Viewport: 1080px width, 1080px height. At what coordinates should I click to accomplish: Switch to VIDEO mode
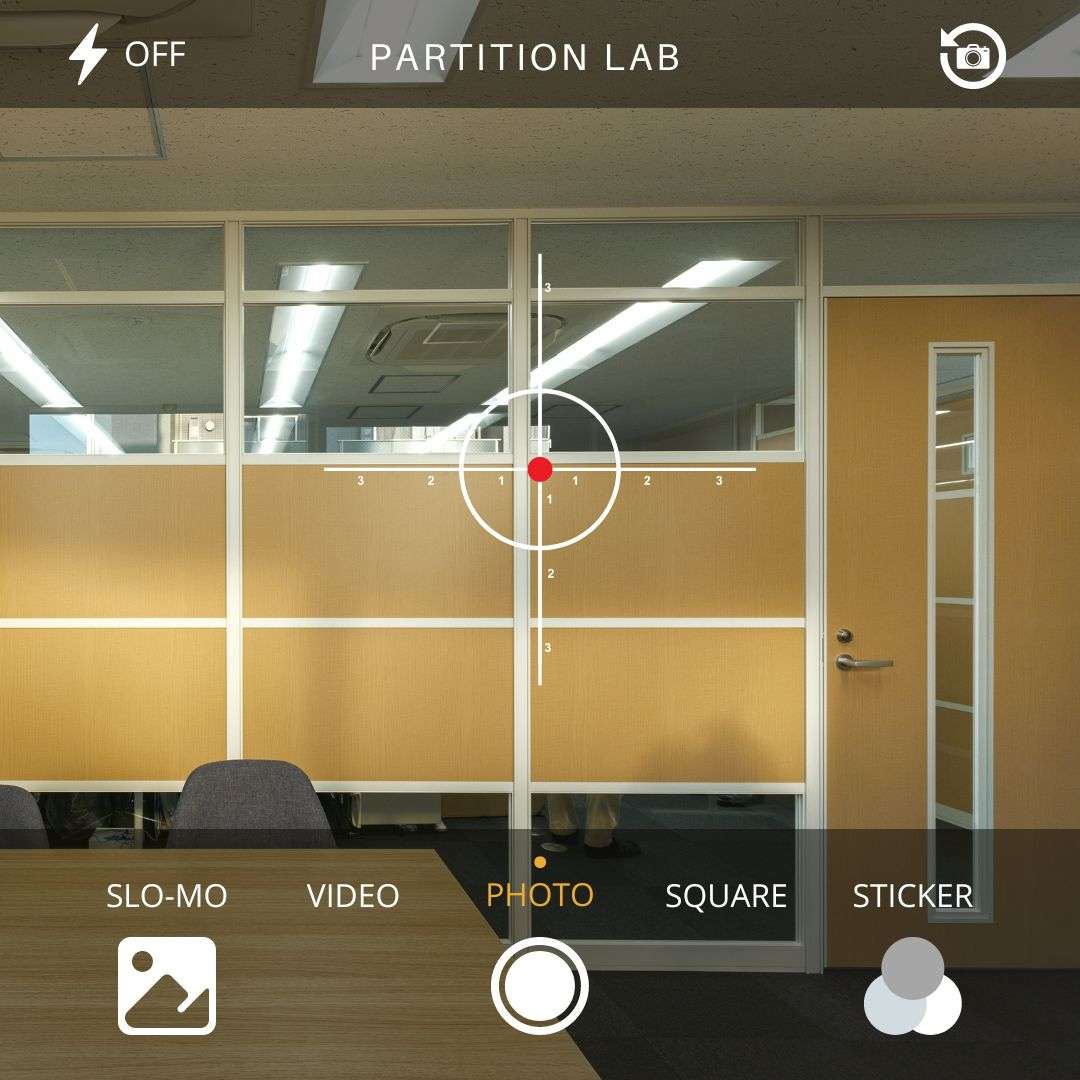point(353,895)
